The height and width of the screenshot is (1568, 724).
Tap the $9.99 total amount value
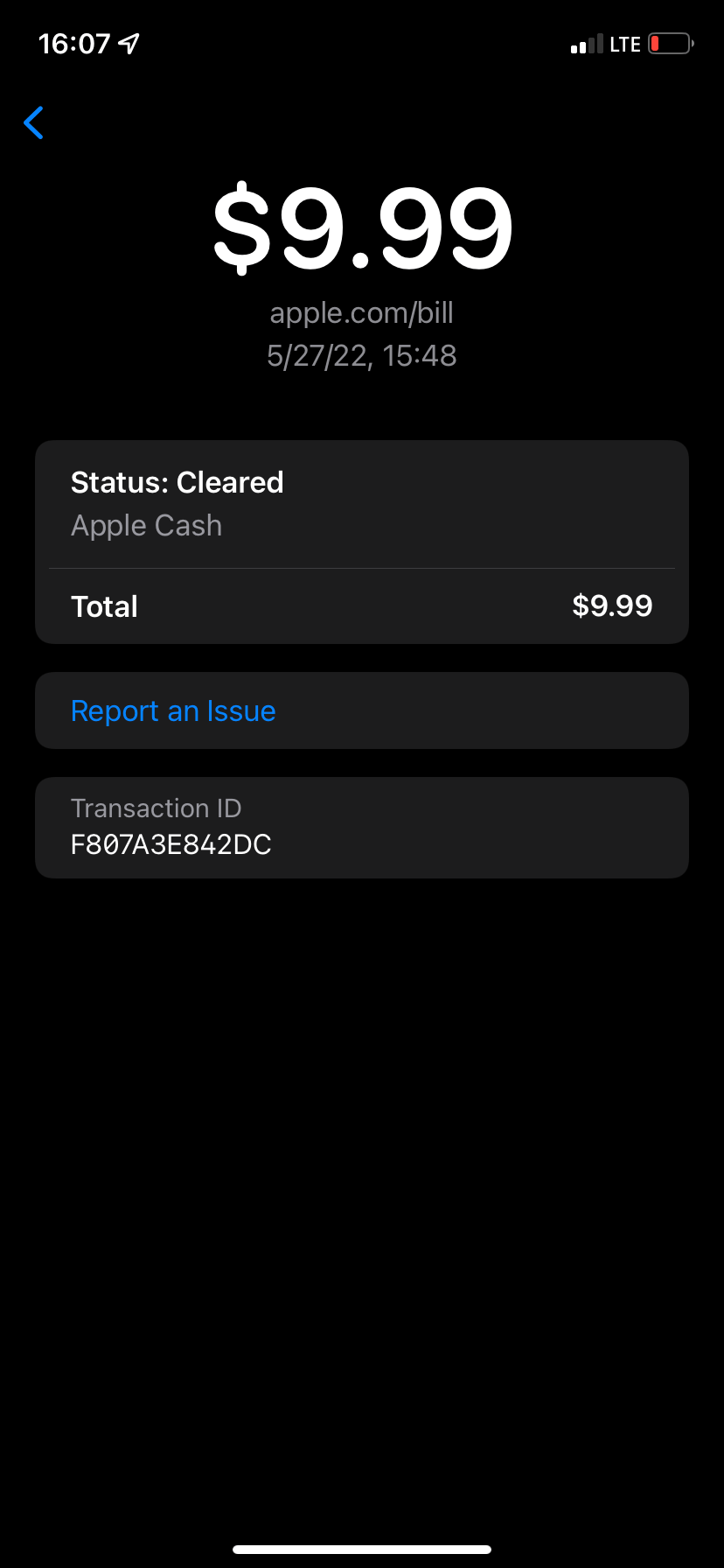612,605
